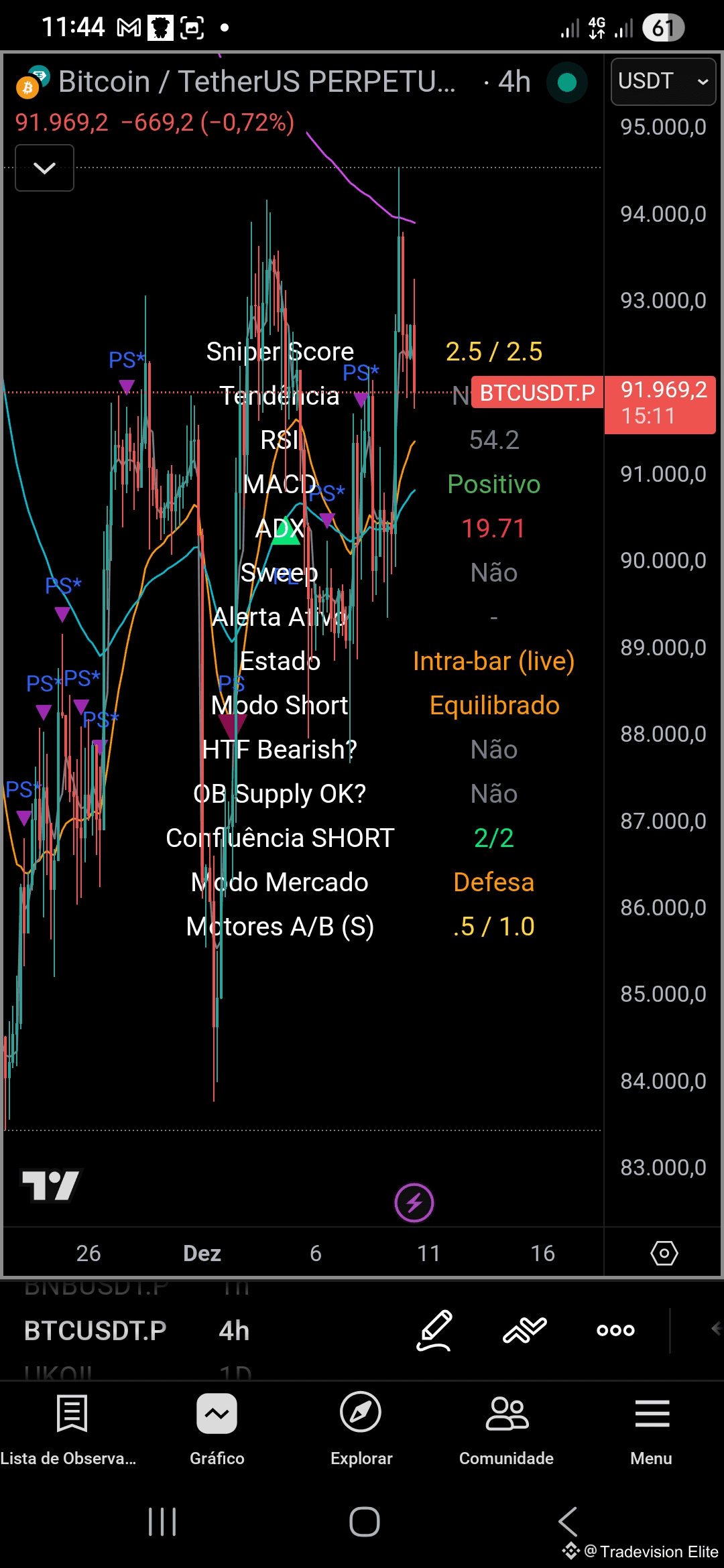Open the drawing pencil tool
724x1568 pixels.
tap(434, 1330)
